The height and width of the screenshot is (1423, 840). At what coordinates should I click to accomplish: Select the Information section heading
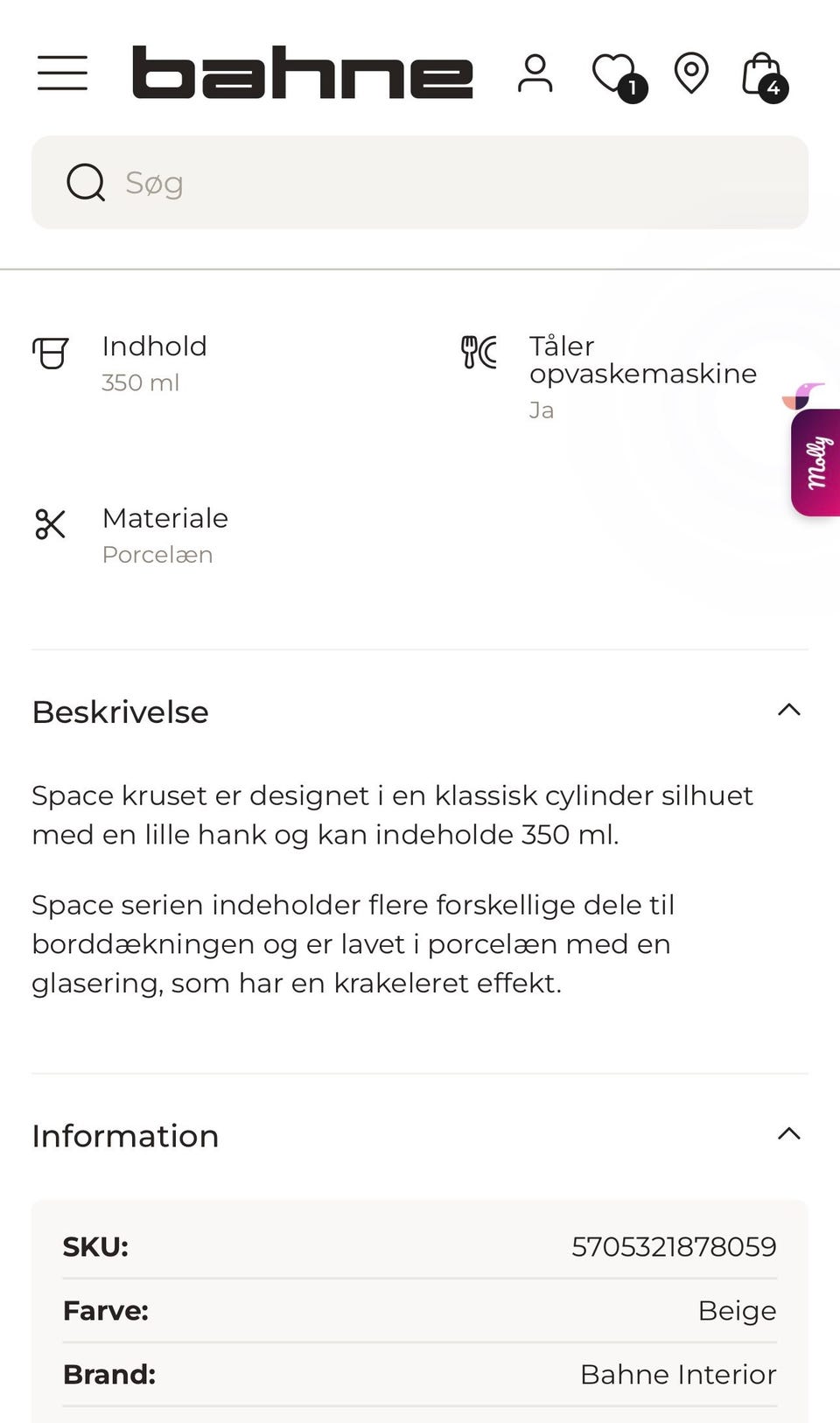(x=125, y=1135)
